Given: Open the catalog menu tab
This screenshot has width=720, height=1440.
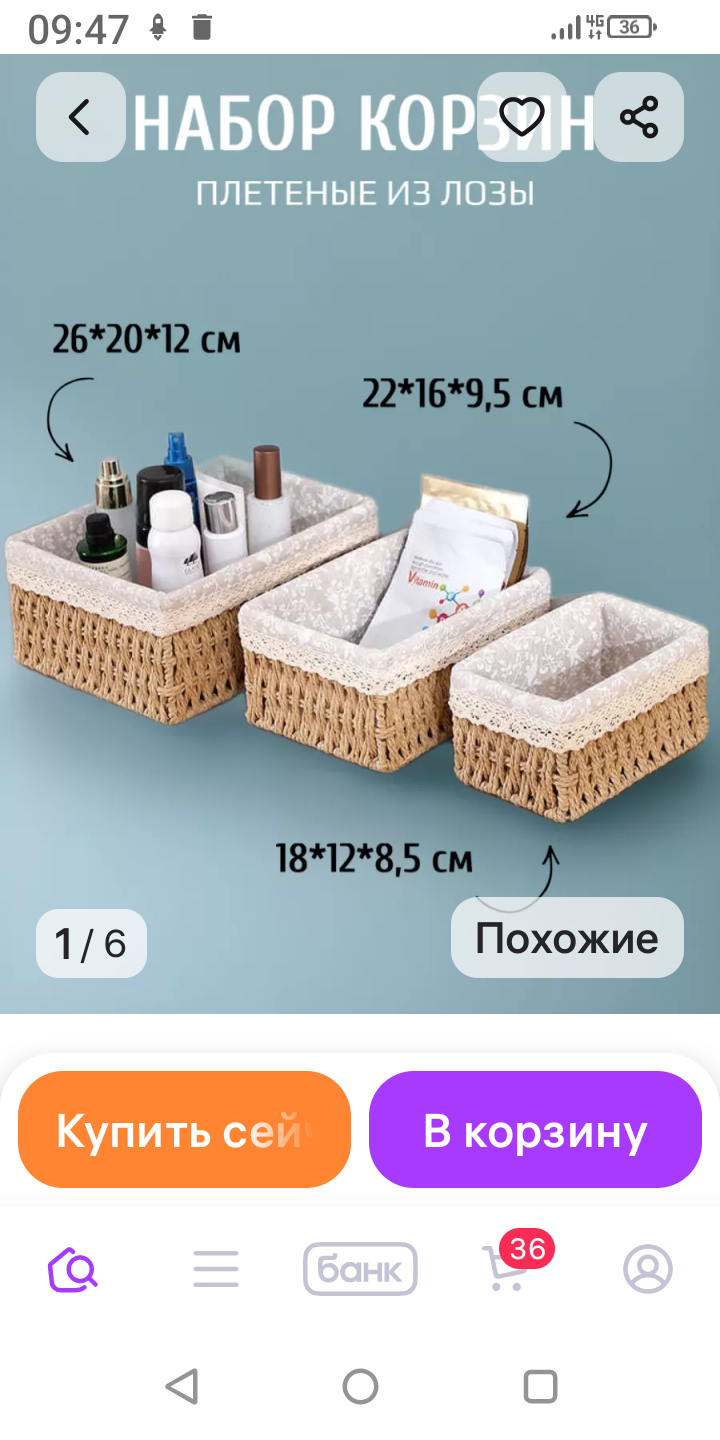Looking at the screenshot, I should click(x=216, y=1270).
